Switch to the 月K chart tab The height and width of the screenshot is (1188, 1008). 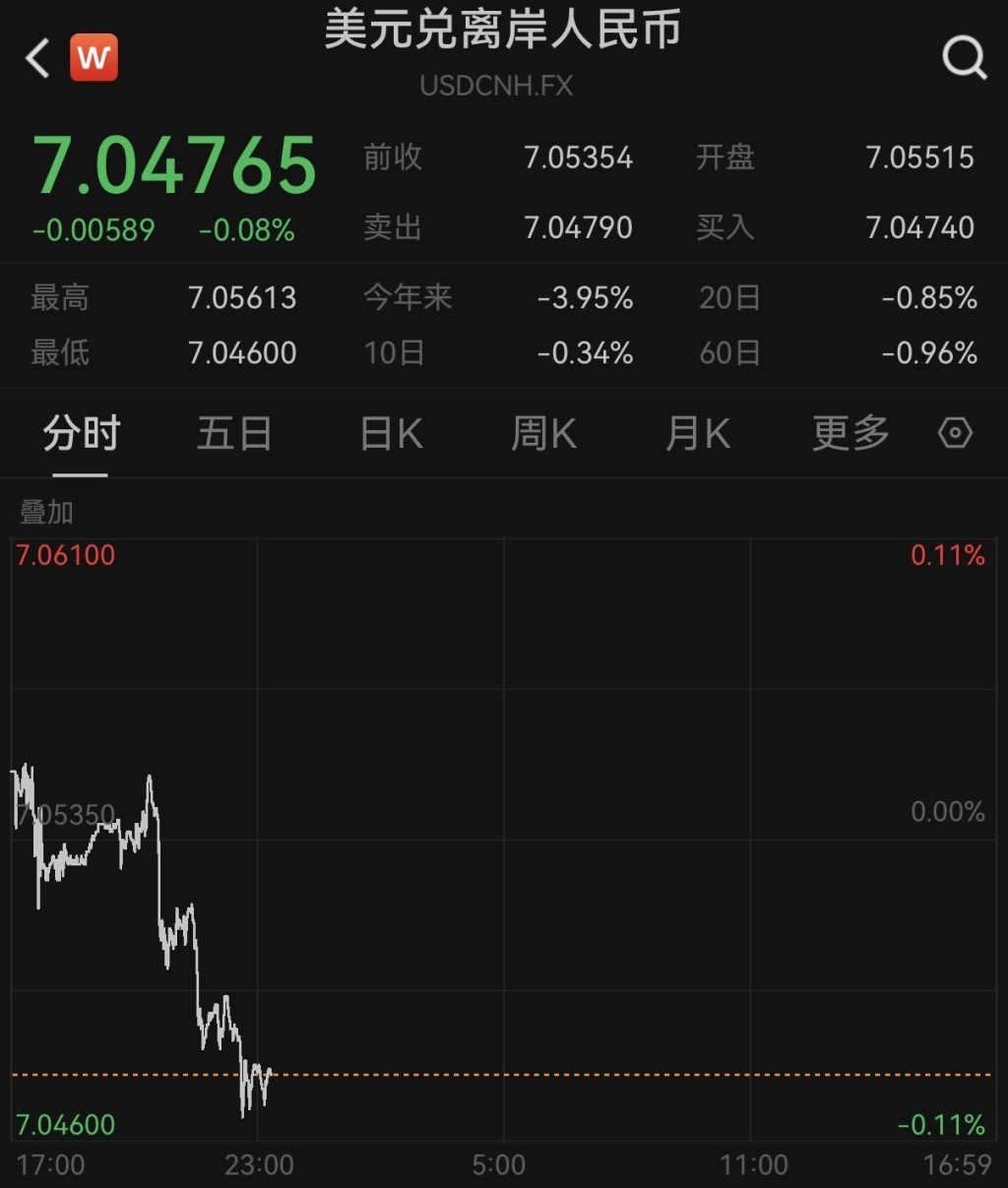tap(697, 433)
